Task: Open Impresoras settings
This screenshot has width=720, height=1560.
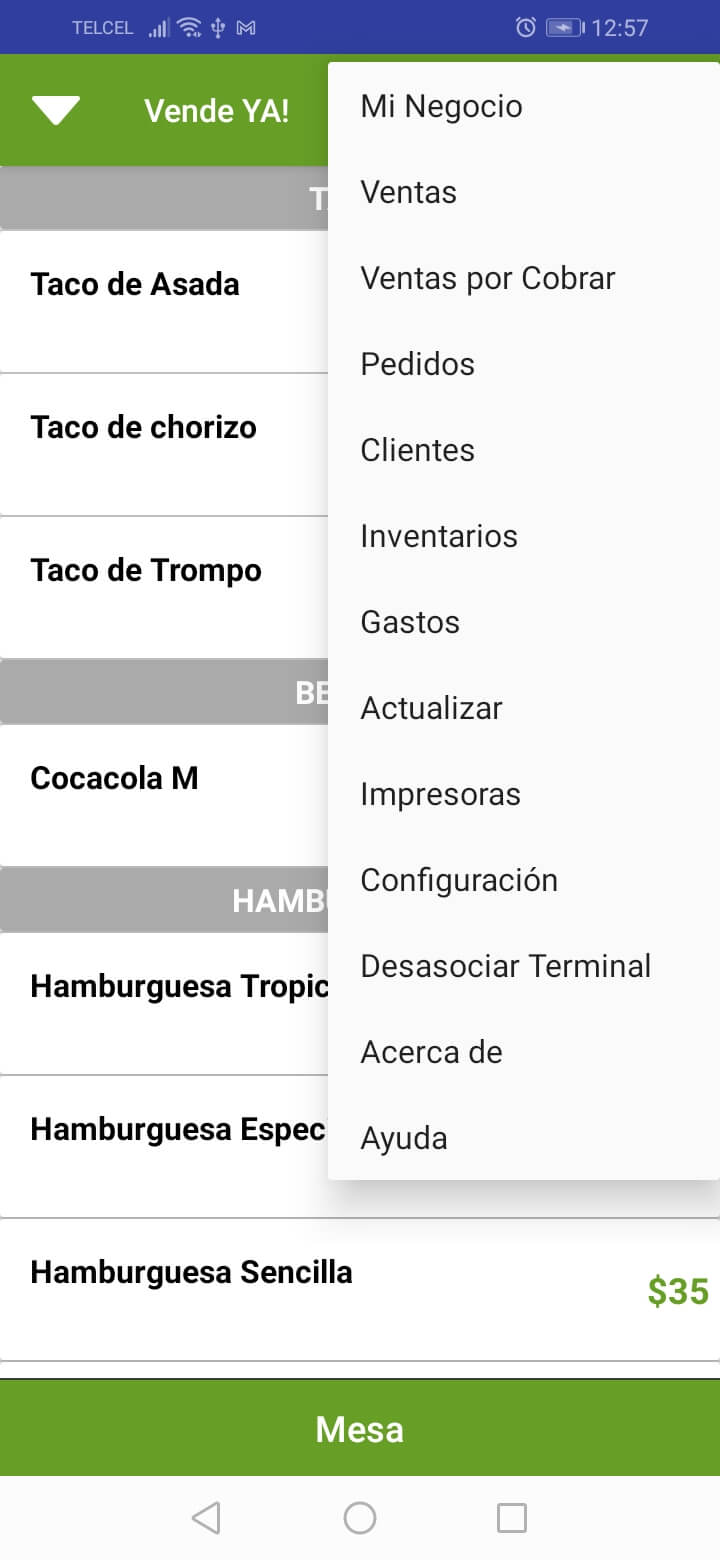Action: click(523, 794)
